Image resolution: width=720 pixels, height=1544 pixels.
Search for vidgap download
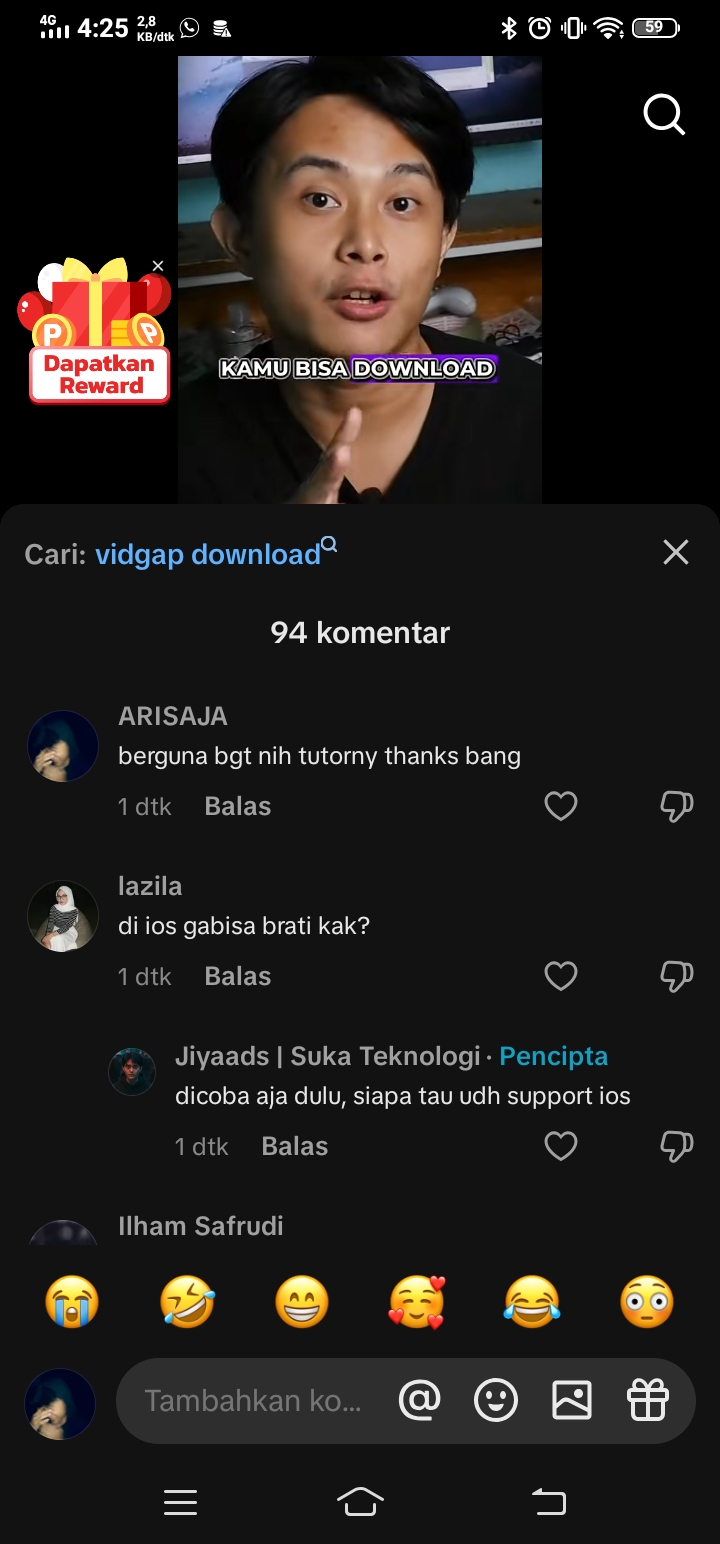208,554
